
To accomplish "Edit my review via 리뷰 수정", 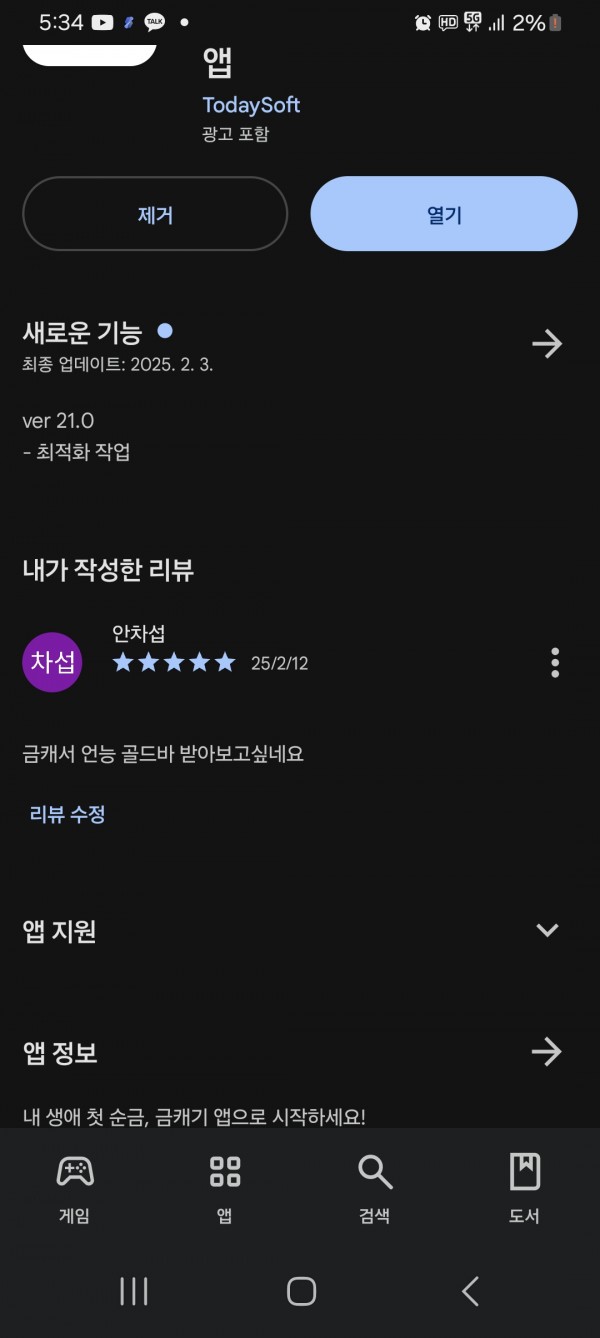I will tap(68, 814).
